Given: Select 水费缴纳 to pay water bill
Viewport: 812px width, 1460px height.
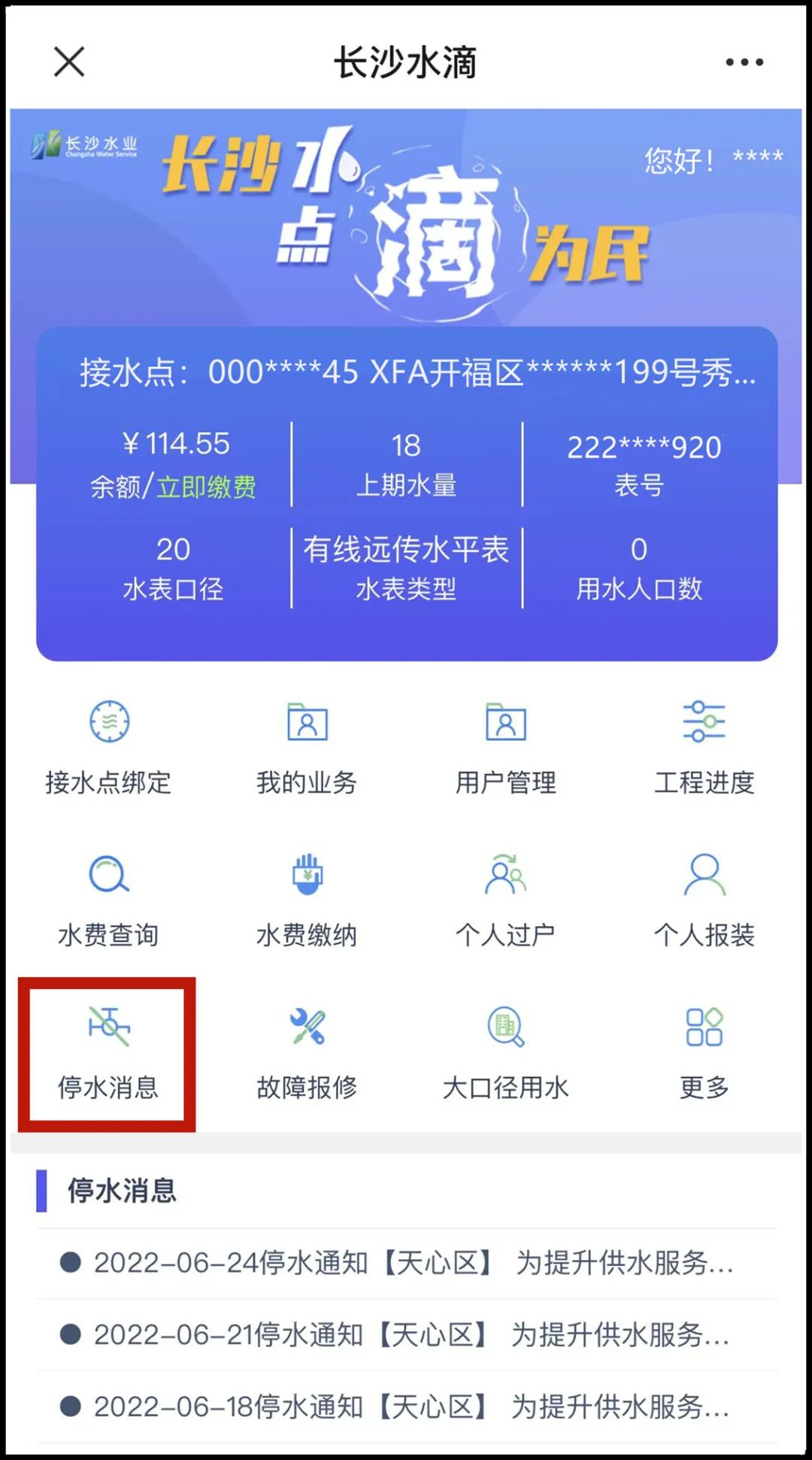Looking at the screenshot, I should pyautogui.click(x=307, y=900).
